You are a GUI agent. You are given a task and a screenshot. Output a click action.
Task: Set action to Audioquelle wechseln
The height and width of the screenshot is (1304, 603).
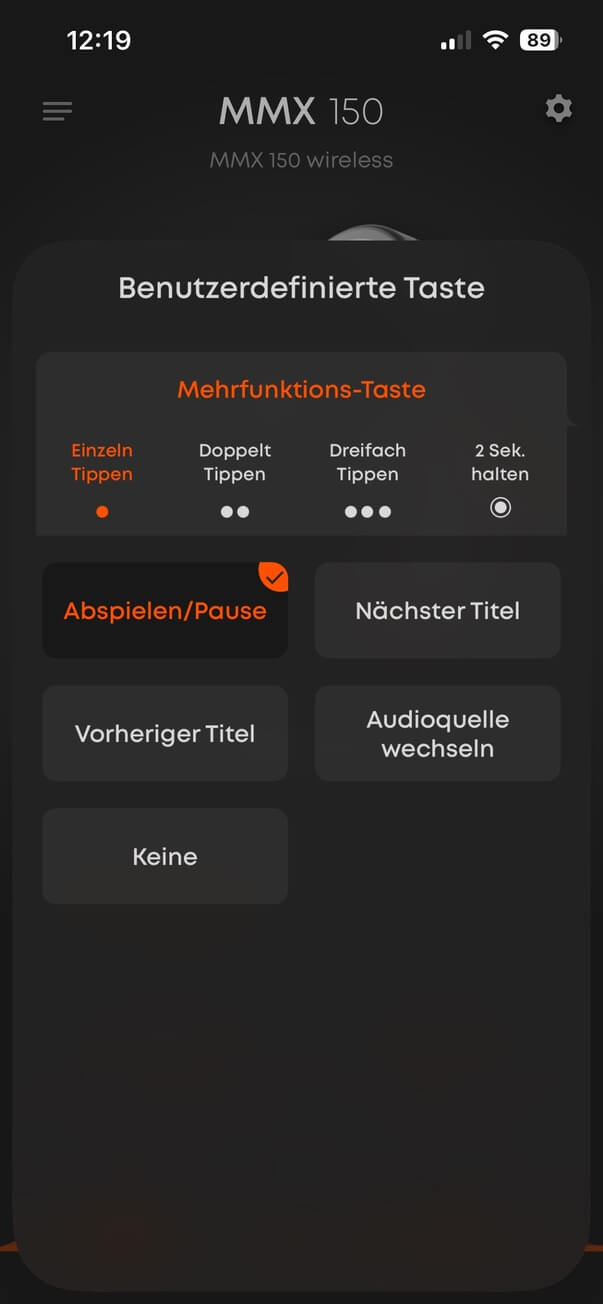click(x=438, y=733)
